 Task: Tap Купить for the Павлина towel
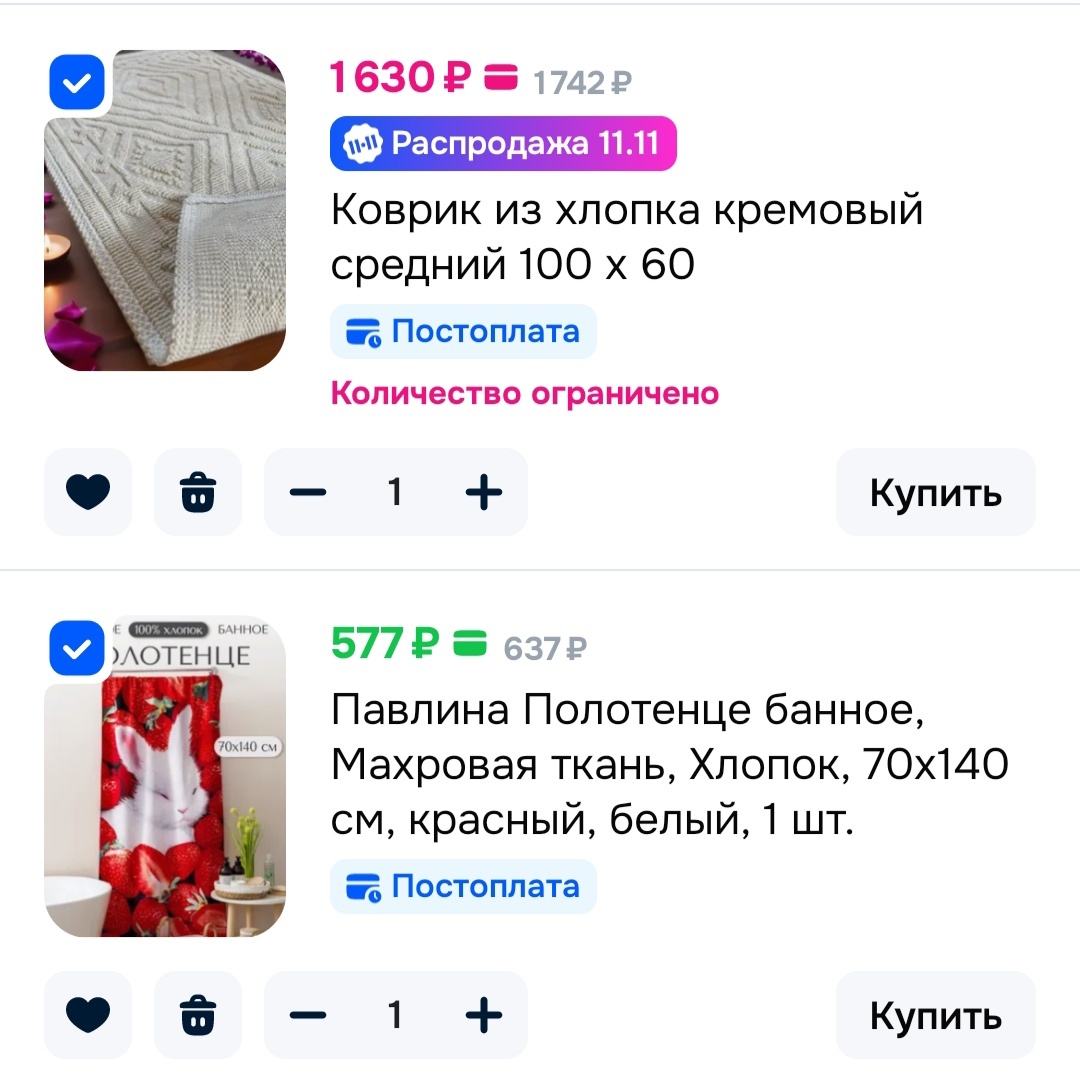(x=935, y=1015)
